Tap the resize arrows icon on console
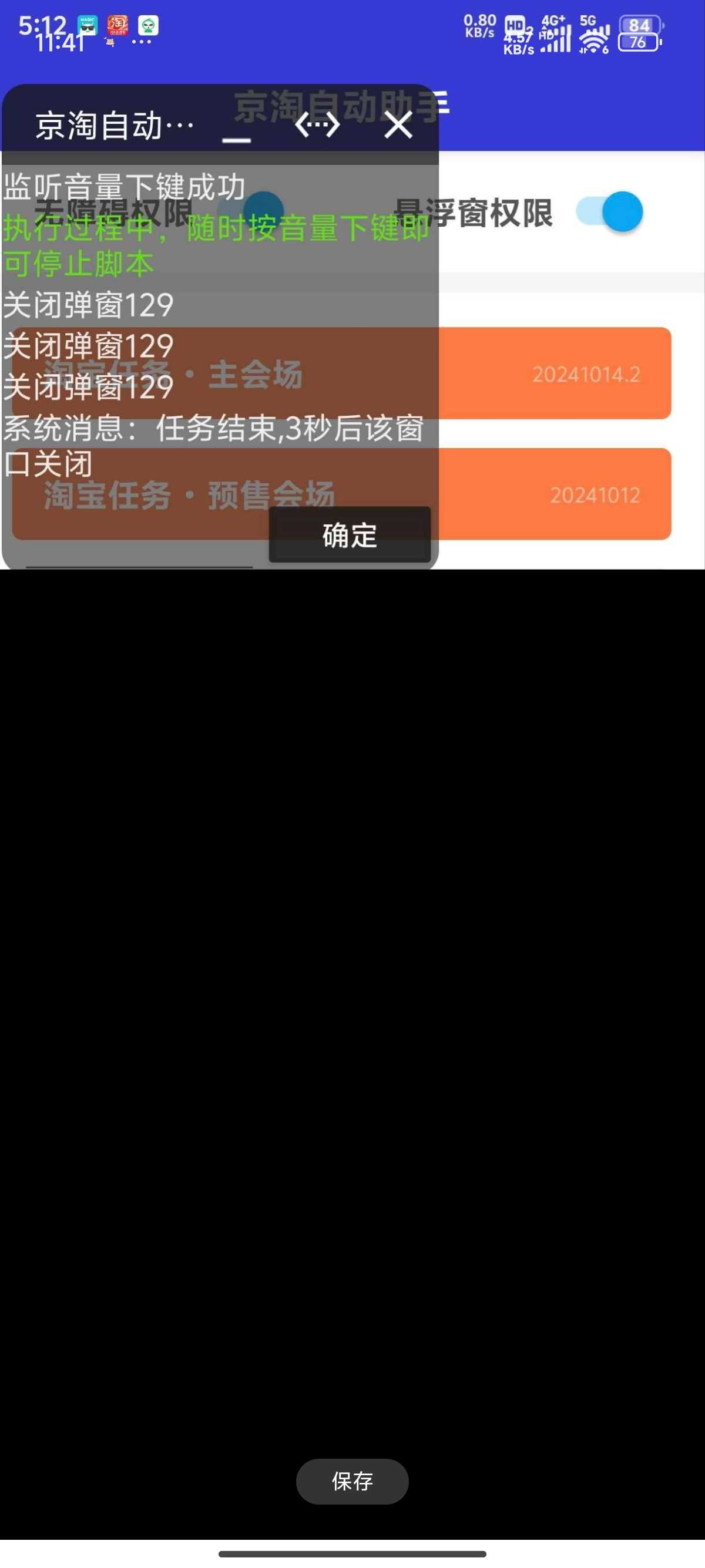The image size is (705, 1568). 317,126
